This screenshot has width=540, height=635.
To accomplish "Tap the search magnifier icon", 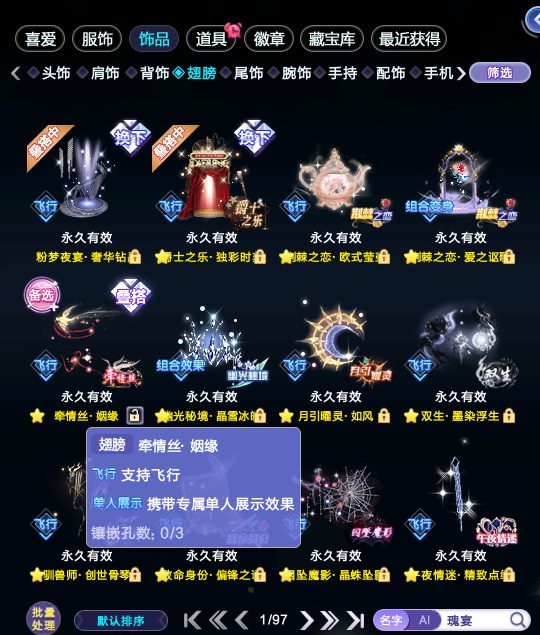I will click(517, 620).
